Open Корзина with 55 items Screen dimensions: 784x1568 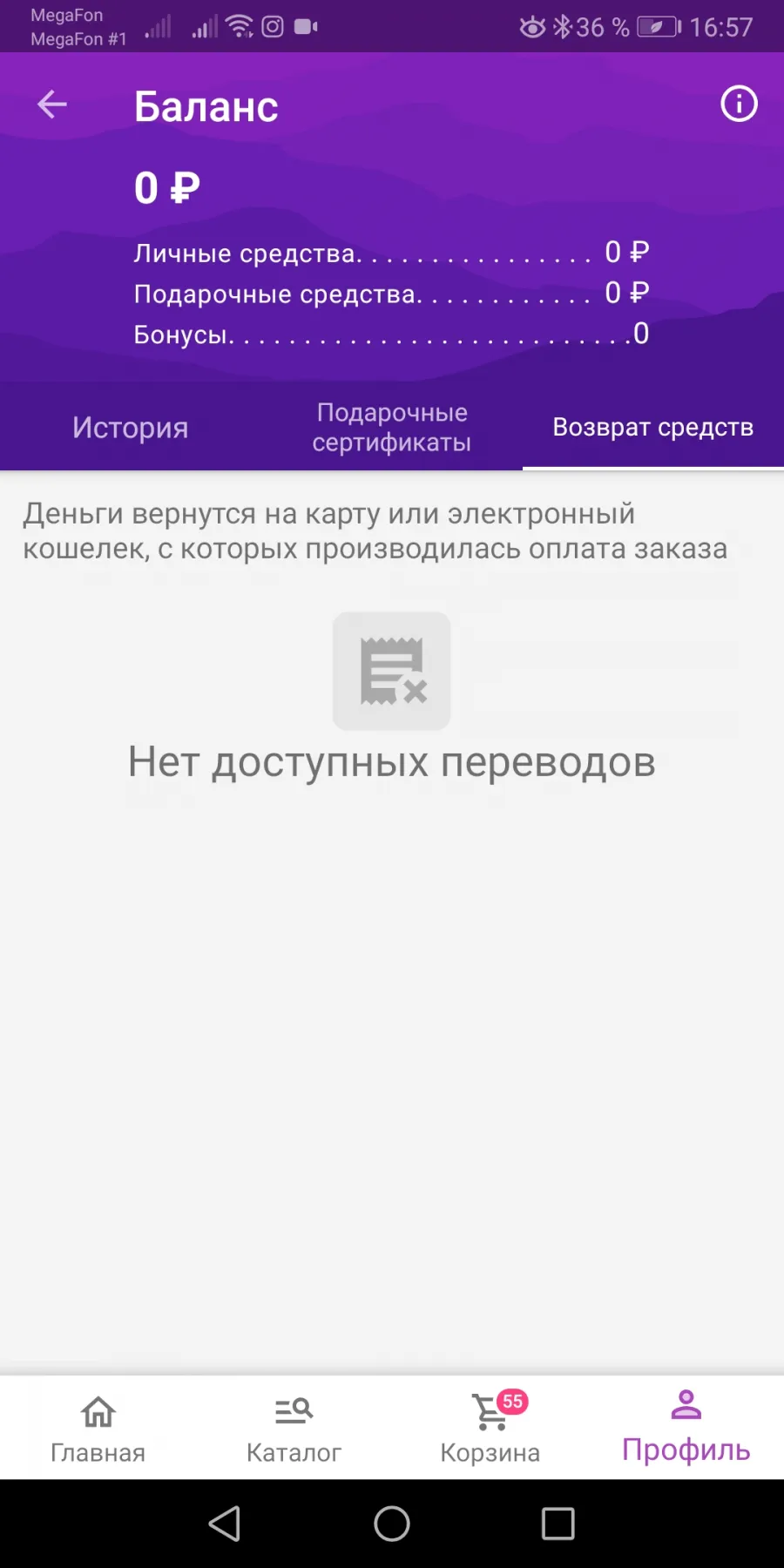tap(490, 1429)
